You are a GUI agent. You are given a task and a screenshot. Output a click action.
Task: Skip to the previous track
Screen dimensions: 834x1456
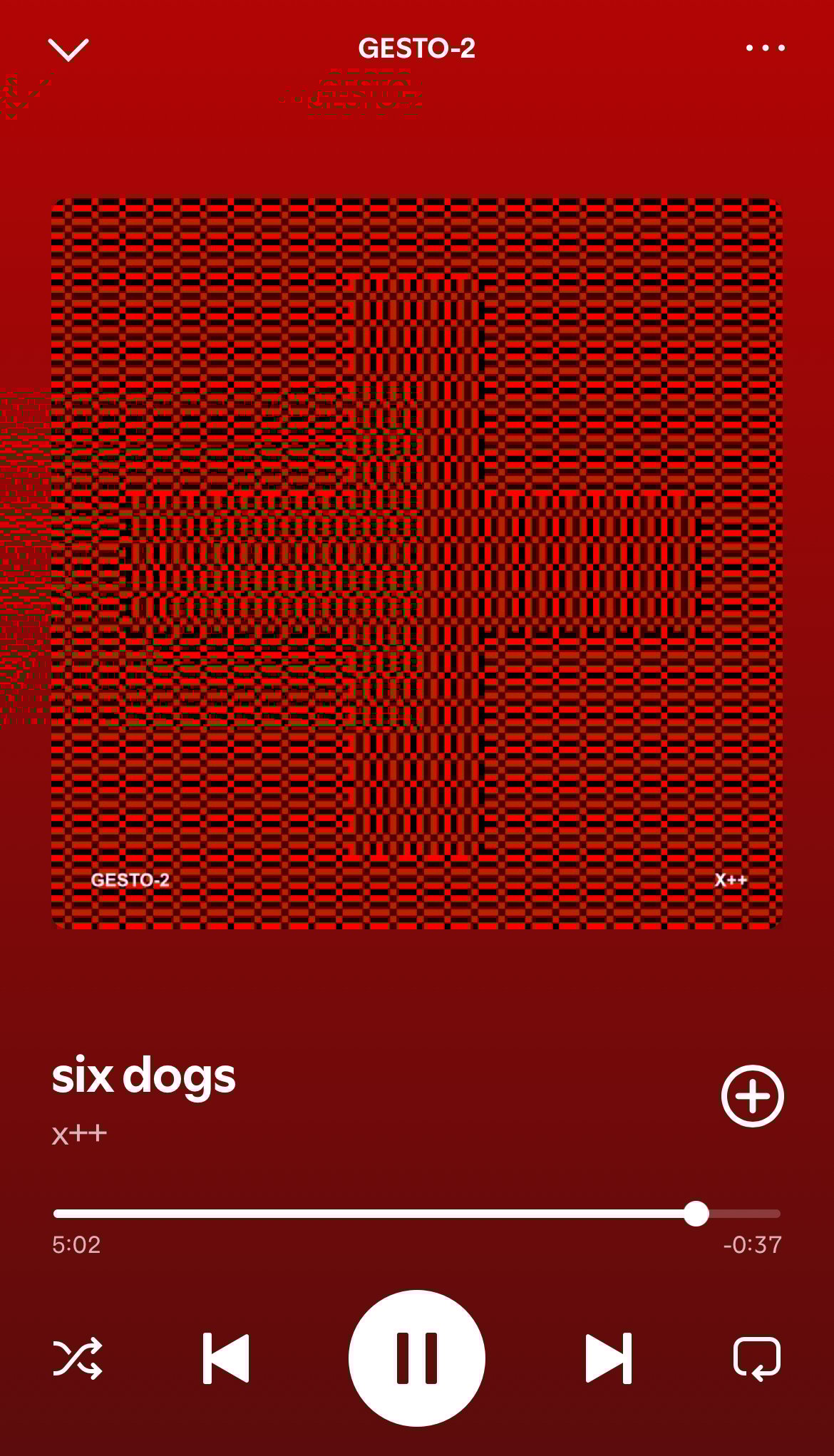(226, 1358)
